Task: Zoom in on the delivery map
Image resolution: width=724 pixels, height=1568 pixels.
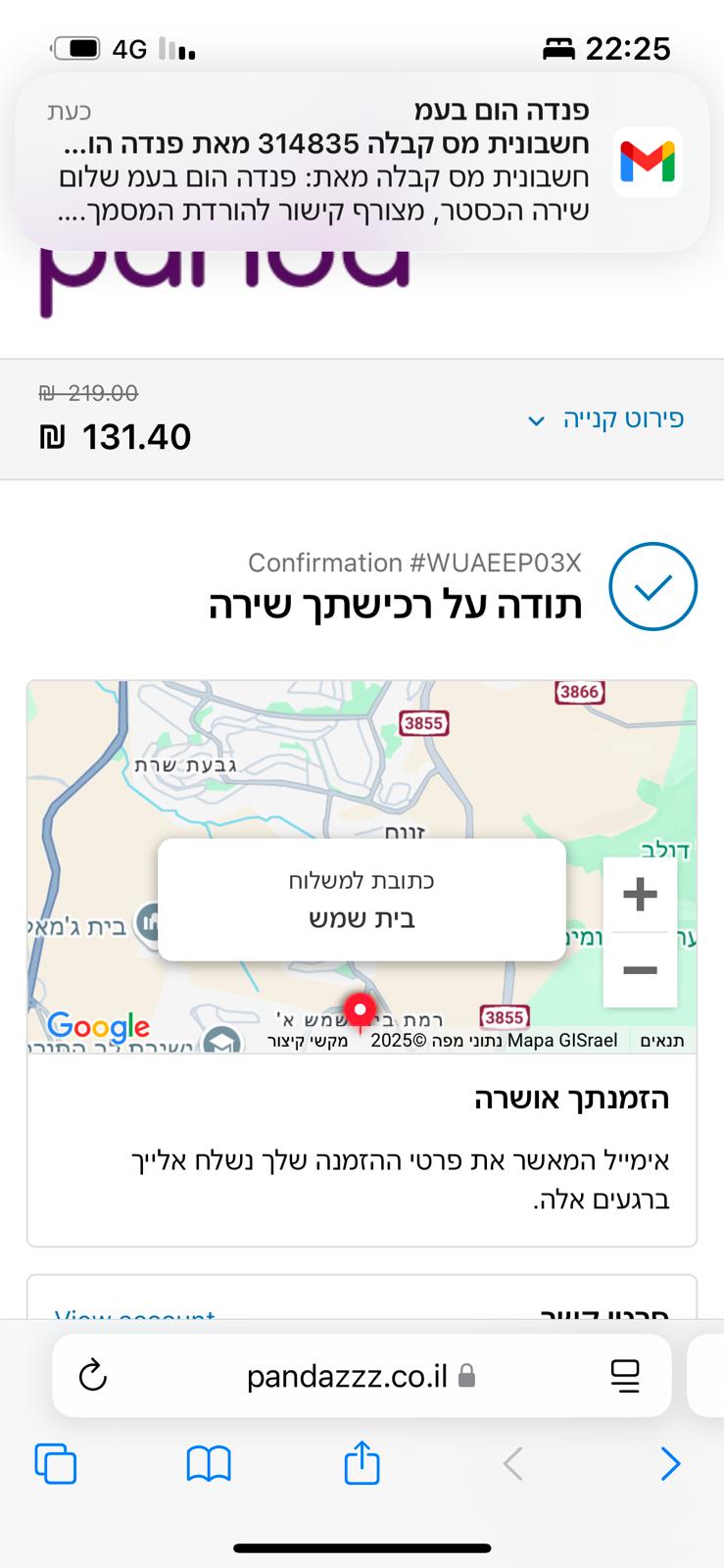Action: 640,894
